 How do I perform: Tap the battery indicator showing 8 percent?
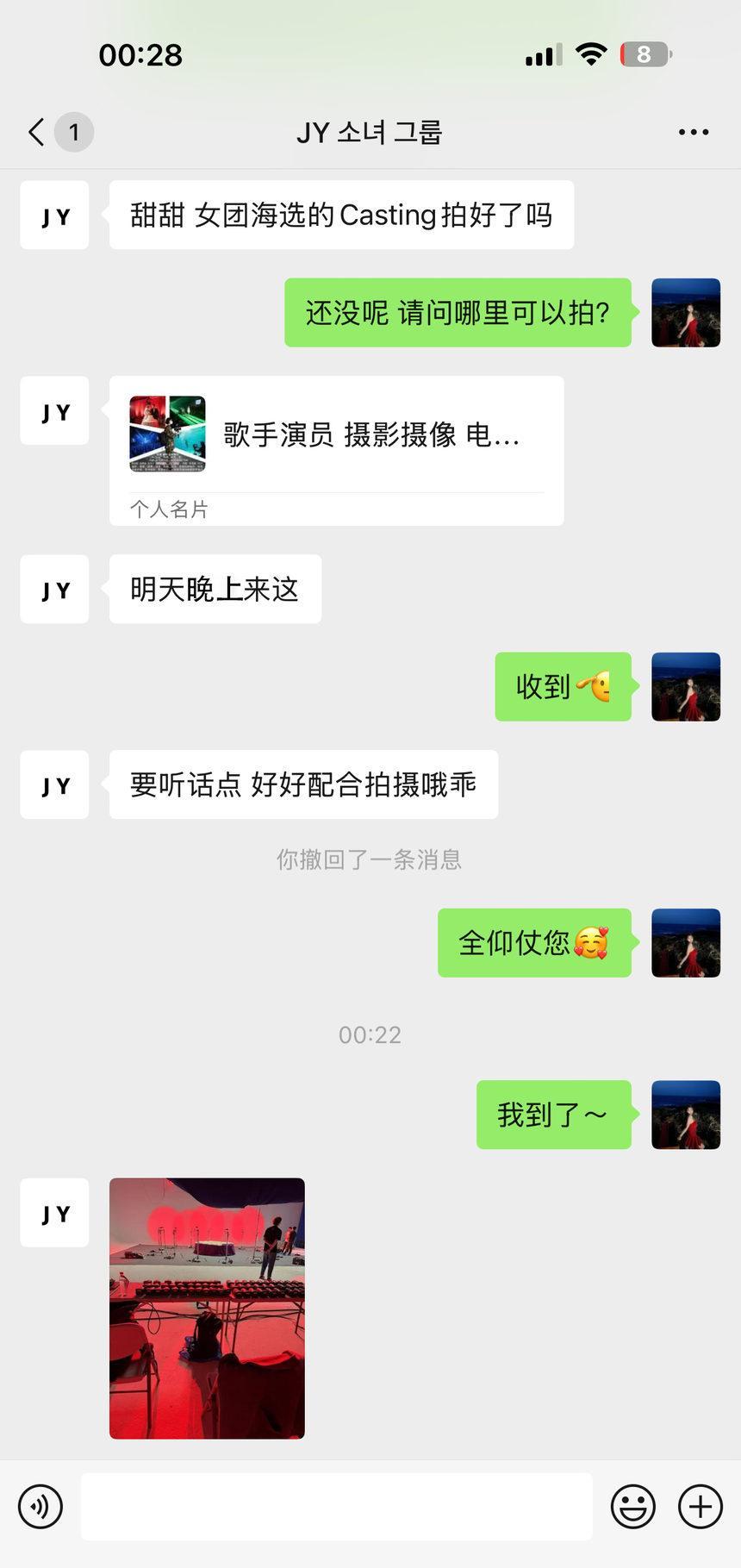point(644,53)
